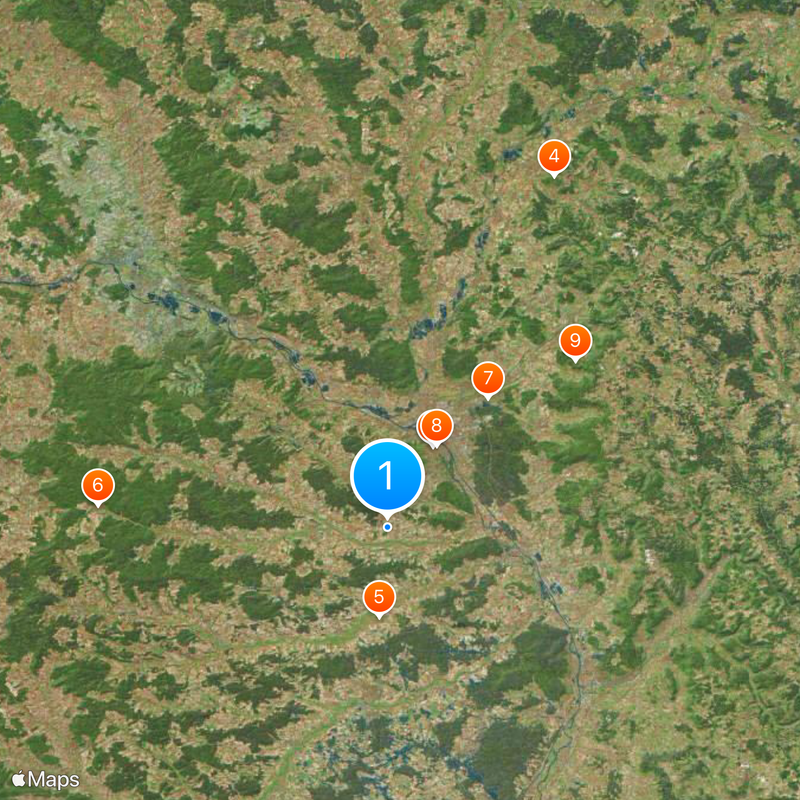The height and width of the screenshot is (800, 800).
Task: Select map pin number 4
Action: (553, 156)
